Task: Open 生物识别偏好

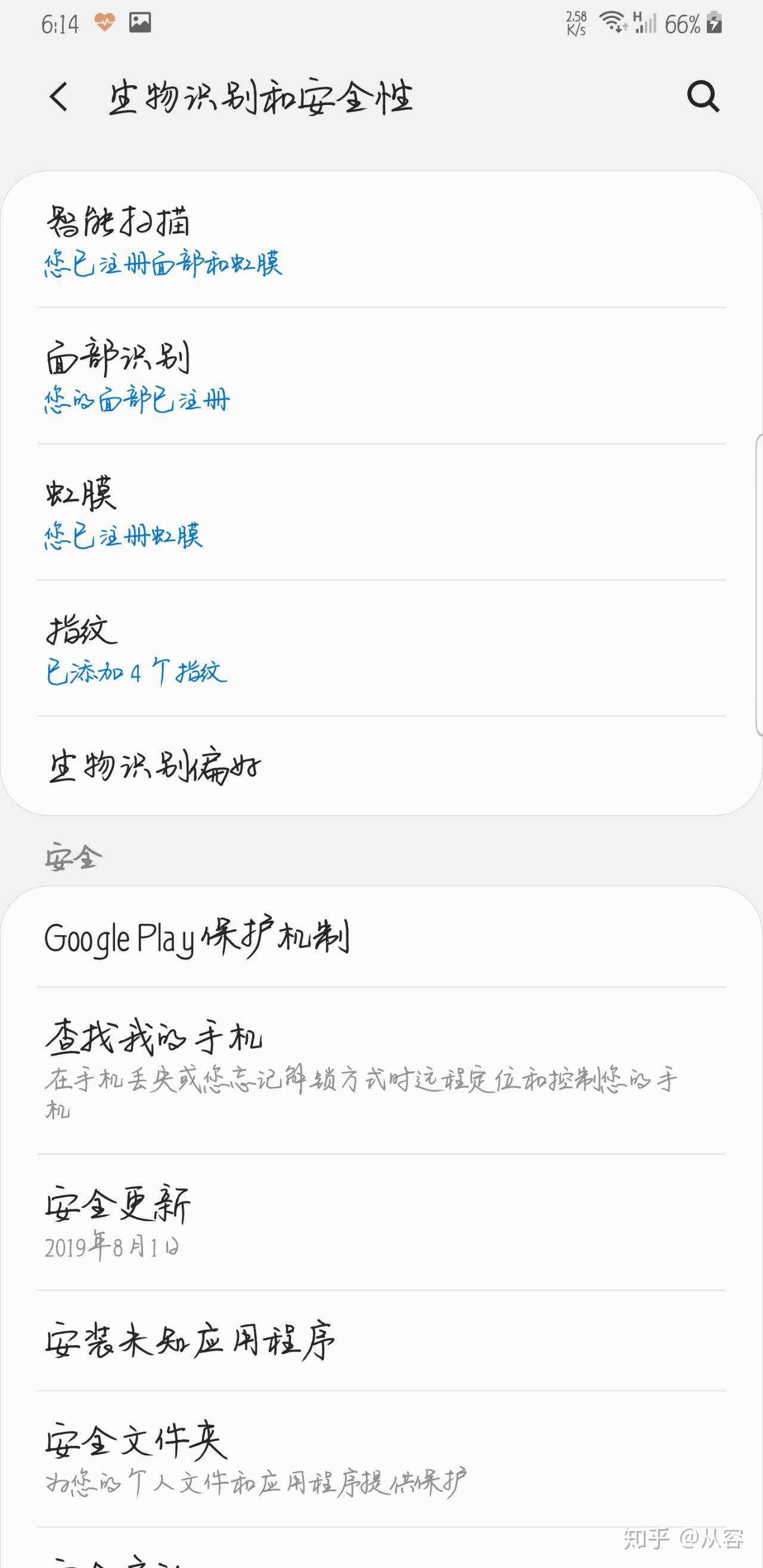Action: (381, 766)
